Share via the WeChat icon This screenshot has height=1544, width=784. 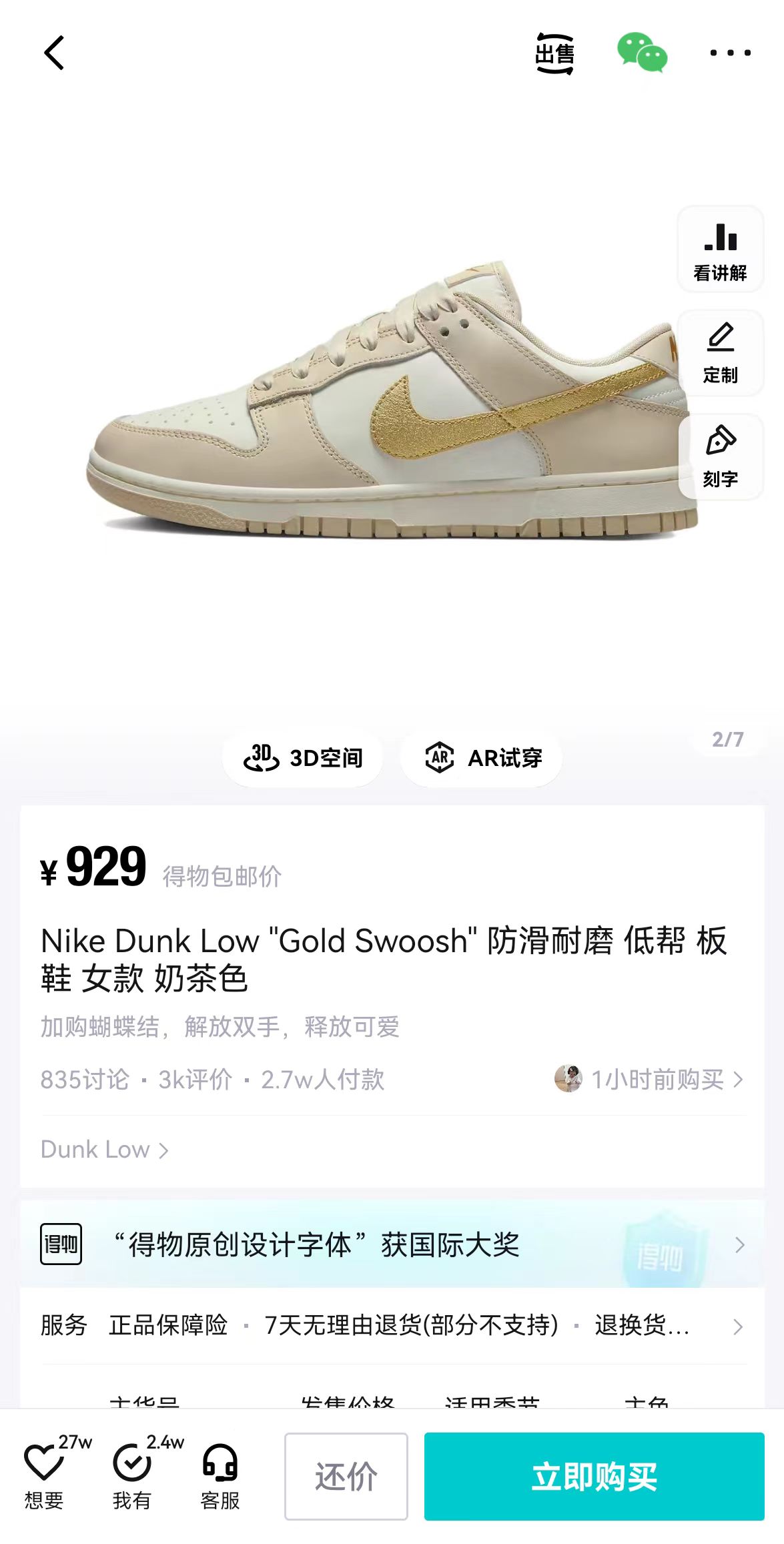pyautogui.click(x=642, y=53)
